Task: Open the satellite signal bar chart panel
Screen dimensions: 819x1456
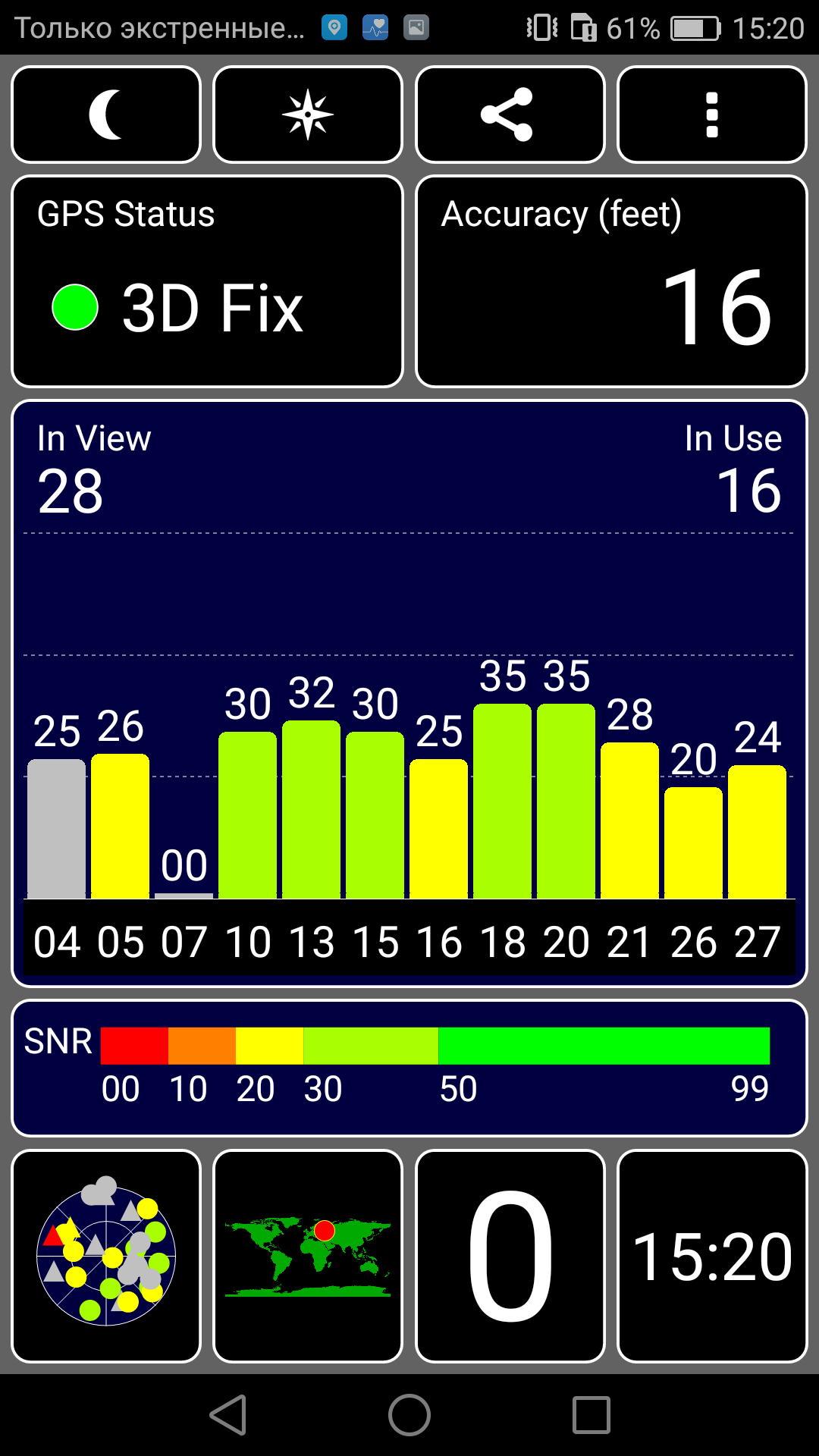Action: pyautogui.click(x=409, y=693)
